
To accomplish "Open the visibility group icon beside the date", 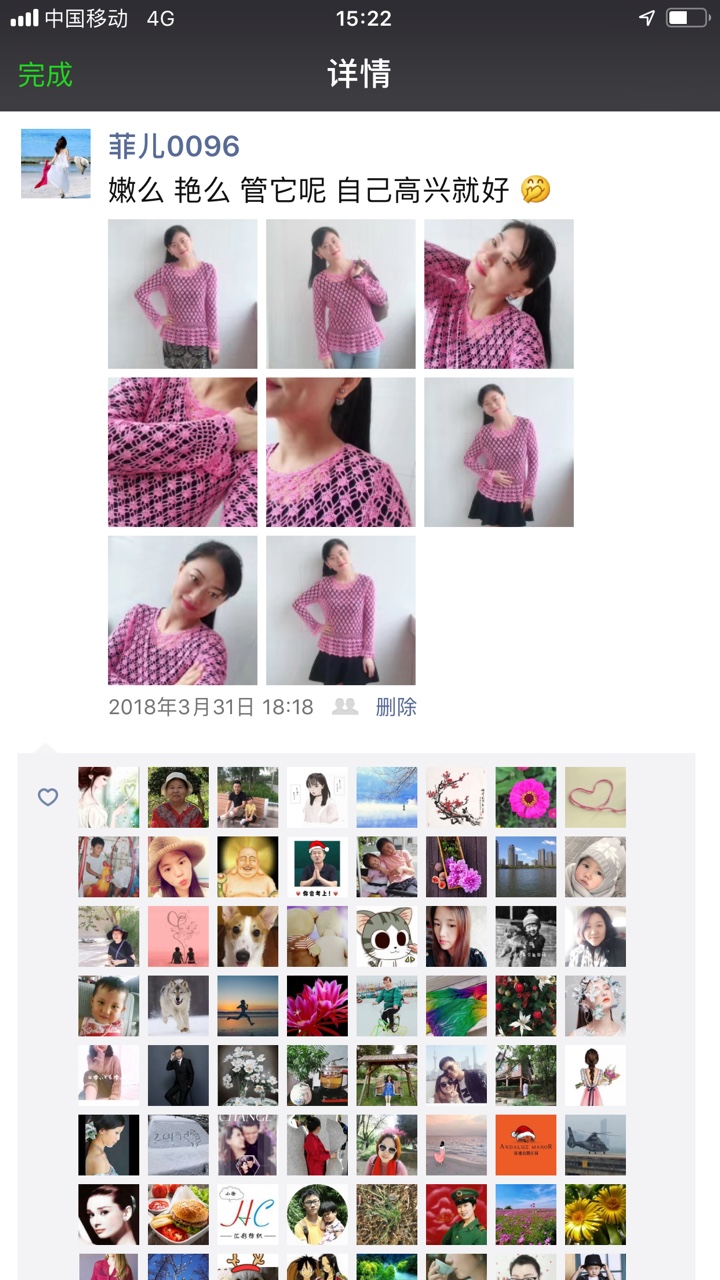I will click(345, 707).
